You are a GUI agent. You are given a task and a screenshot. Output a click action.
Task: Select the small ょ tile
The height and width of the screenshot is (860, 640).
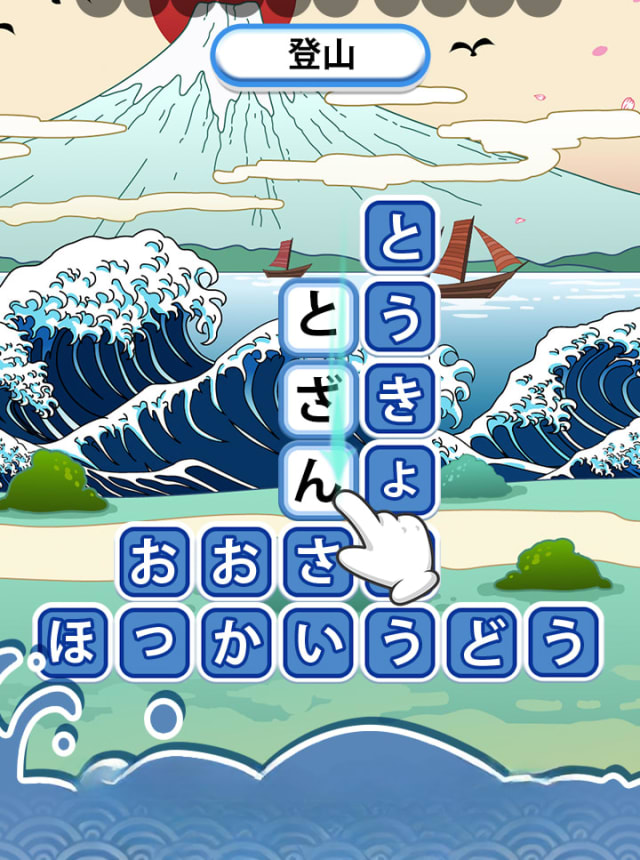(400, 480)
